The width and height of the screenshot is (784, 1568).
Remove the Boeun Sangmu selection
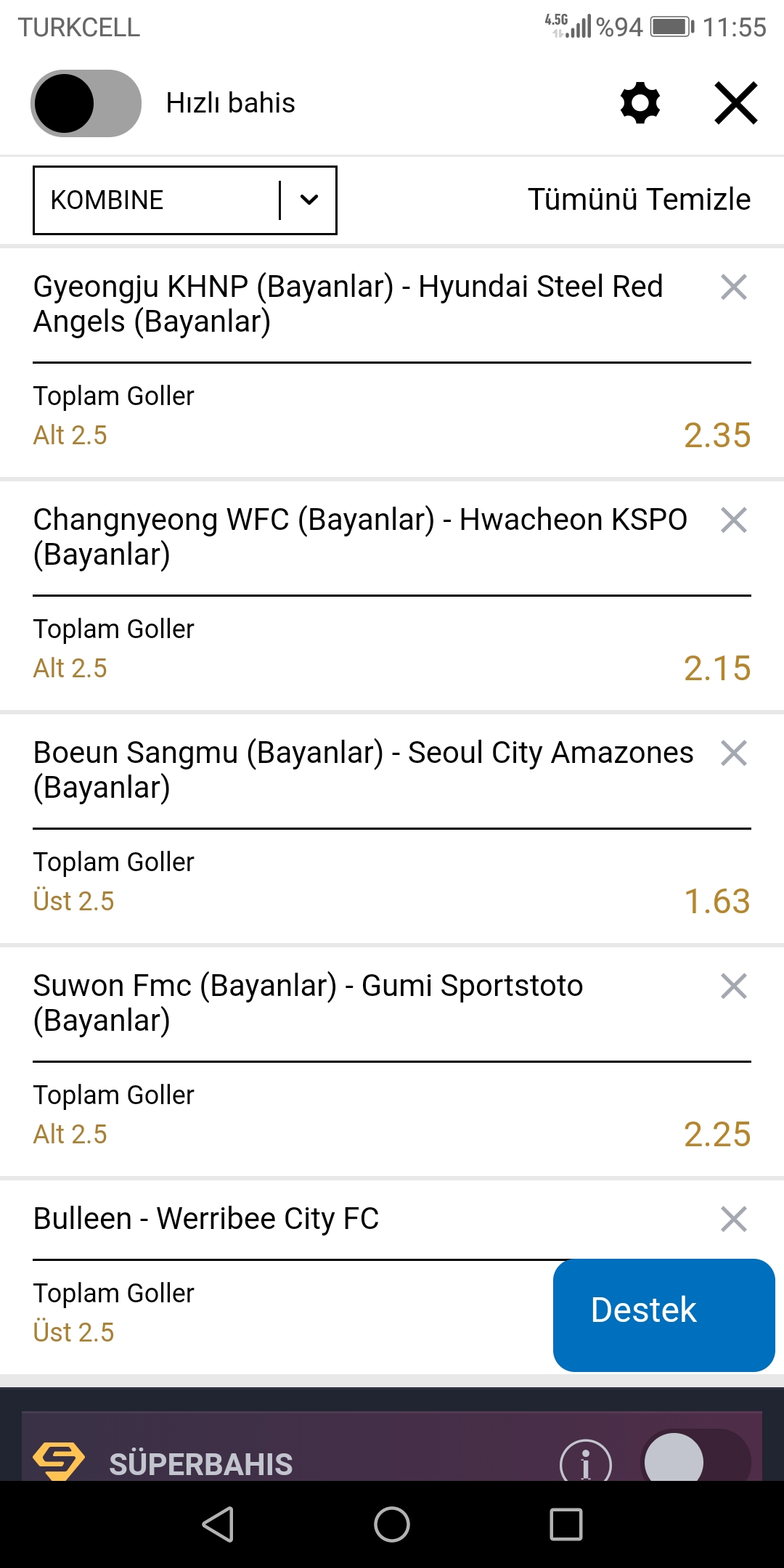pyautogui.click(x=734, y=754)
